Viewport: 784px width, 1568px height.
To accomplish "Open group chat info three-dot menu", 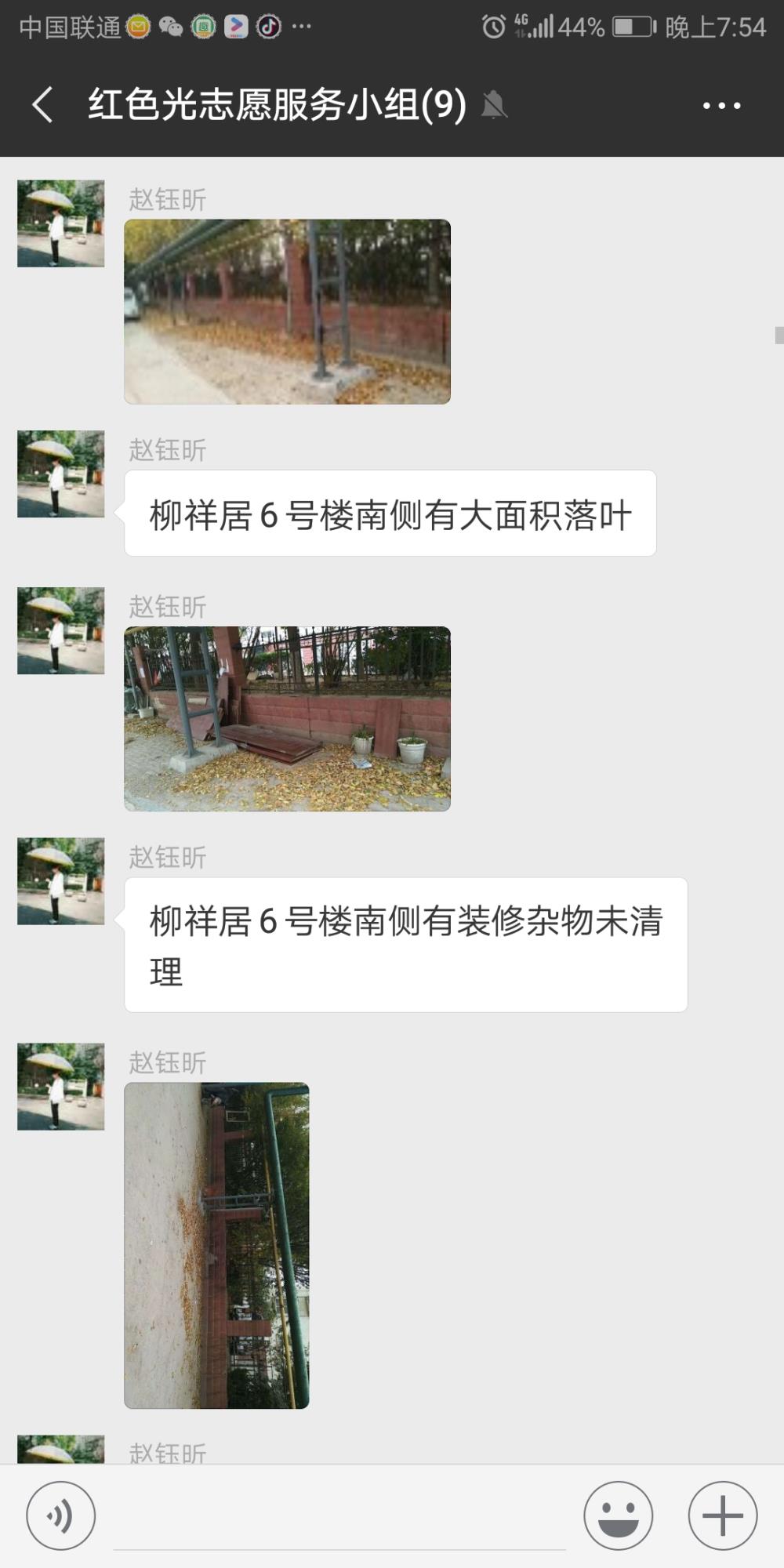I will [721, 105].
